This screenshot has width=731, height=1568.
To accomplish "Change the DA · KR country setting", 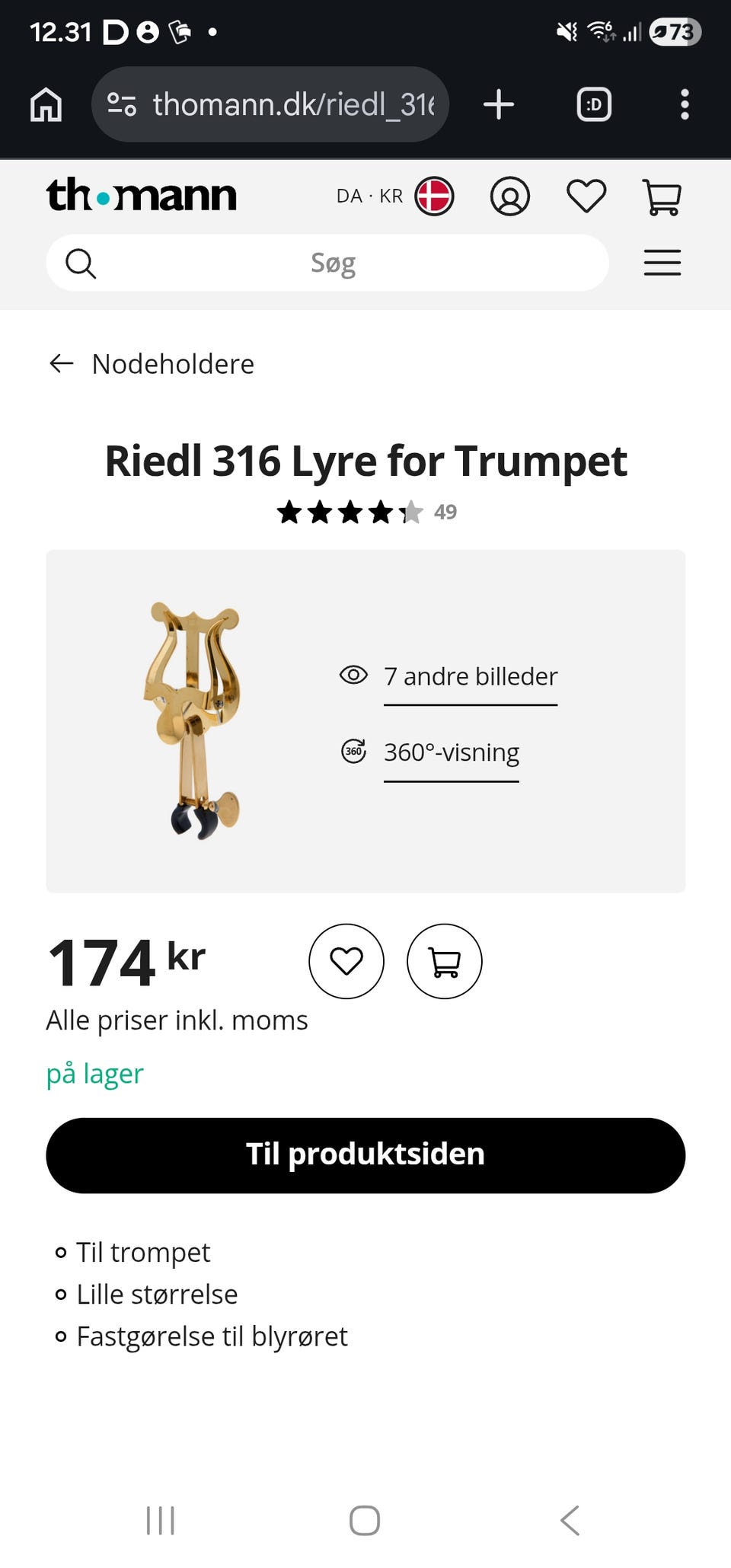I will [394, 196].
